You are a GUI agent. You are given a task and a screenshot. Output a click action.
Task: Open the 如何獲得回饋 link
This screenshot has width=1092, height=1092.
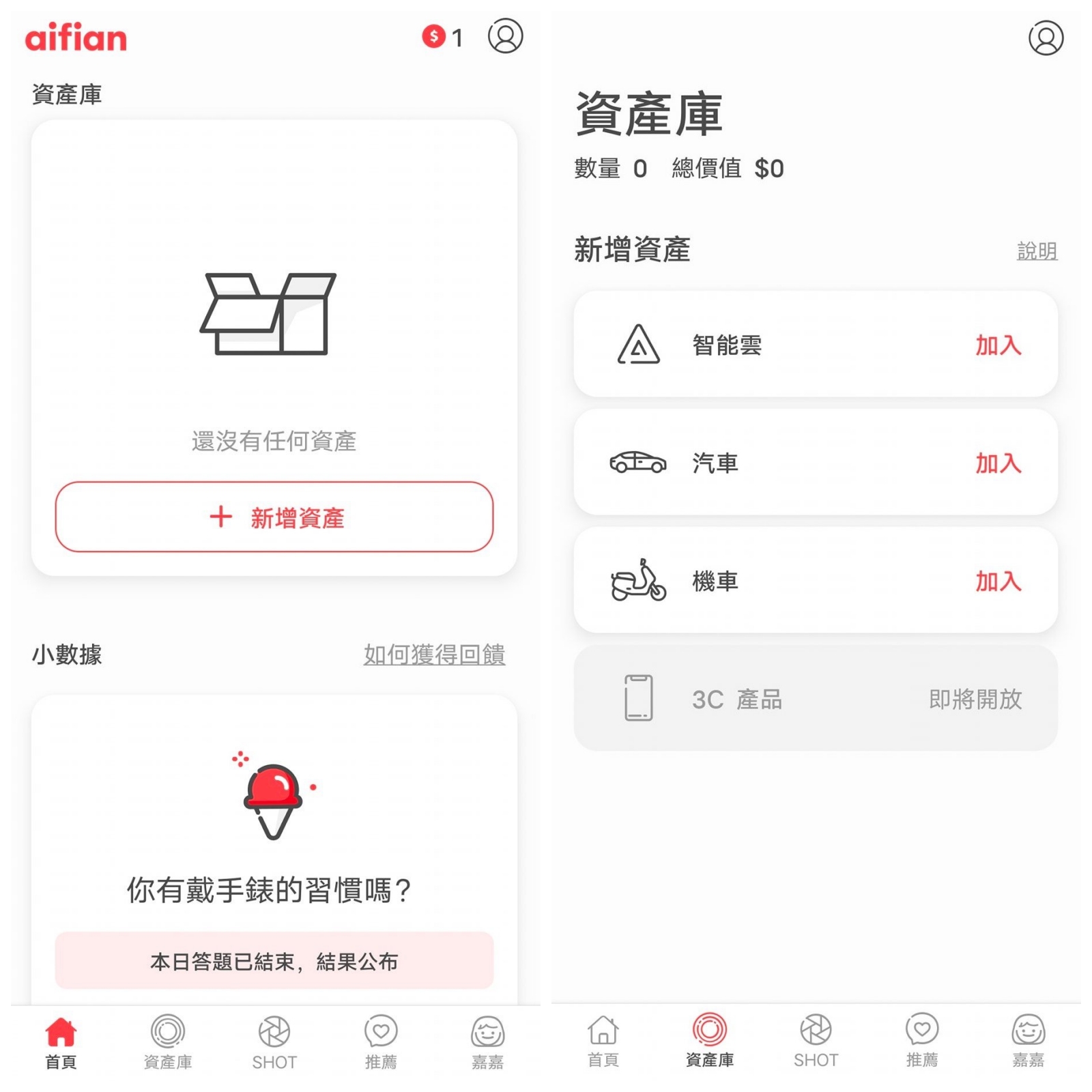pyautogui.click(x=434, y=655)
